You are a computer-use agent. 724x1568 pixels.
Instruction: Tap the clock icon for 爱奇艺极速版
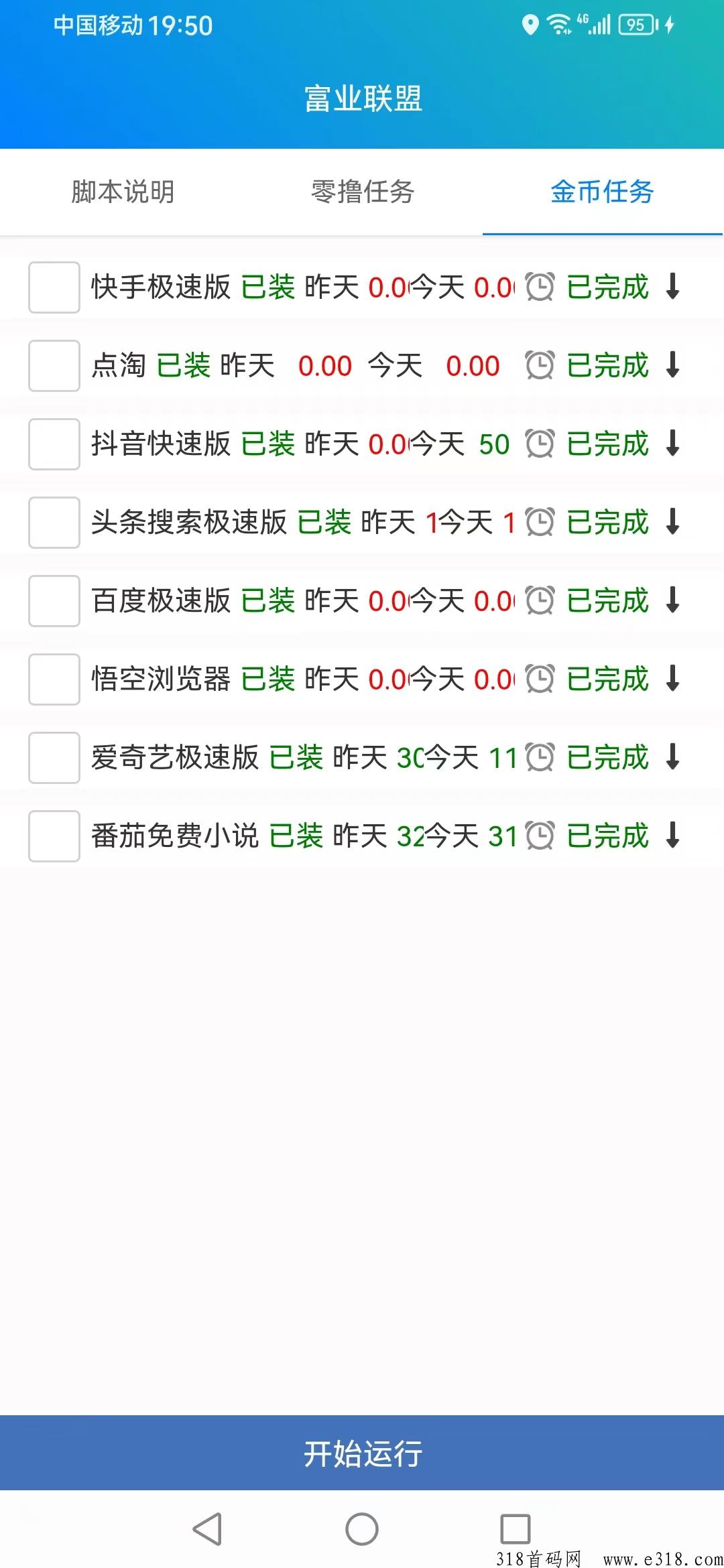pos(540,758)
